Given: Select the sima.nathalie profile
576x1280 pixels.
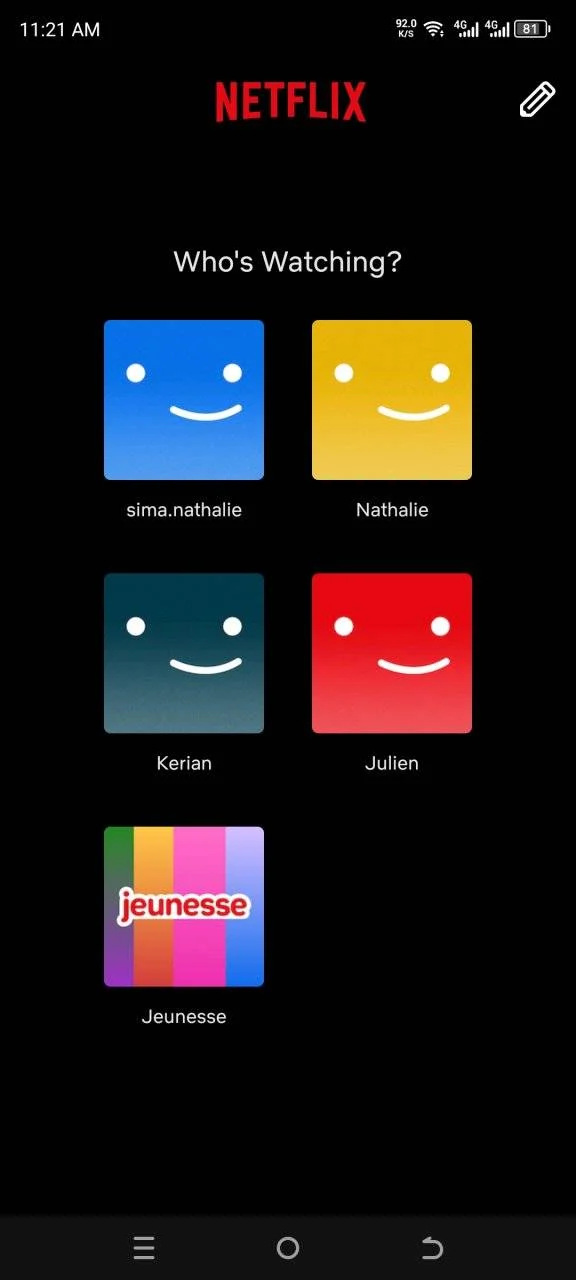Looking at the screenshot, I should pyautogui.click(x=184, y=400).
